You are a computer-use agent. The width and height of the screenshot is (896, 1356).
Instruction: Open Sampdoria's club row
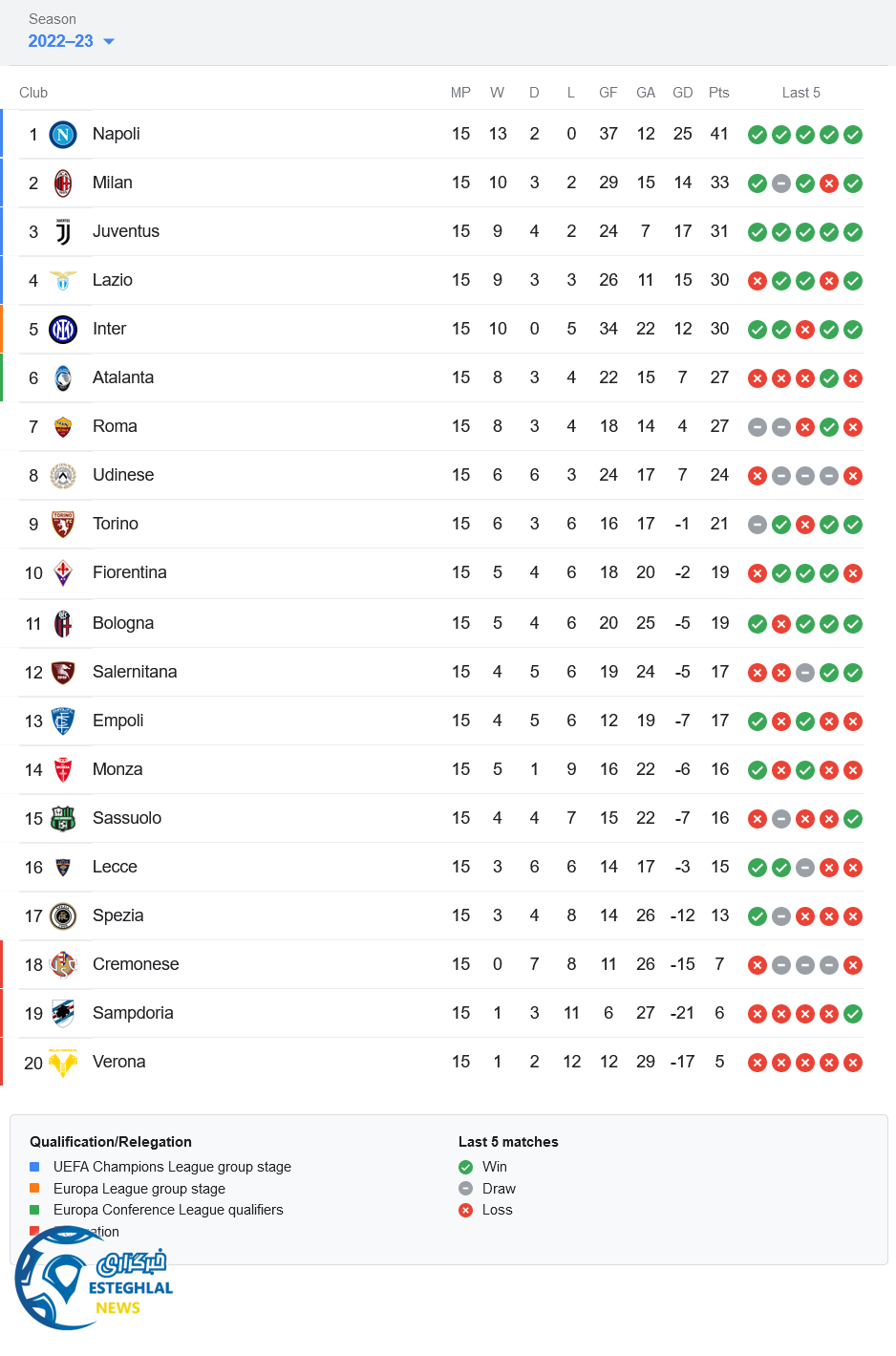[133, 1013]
